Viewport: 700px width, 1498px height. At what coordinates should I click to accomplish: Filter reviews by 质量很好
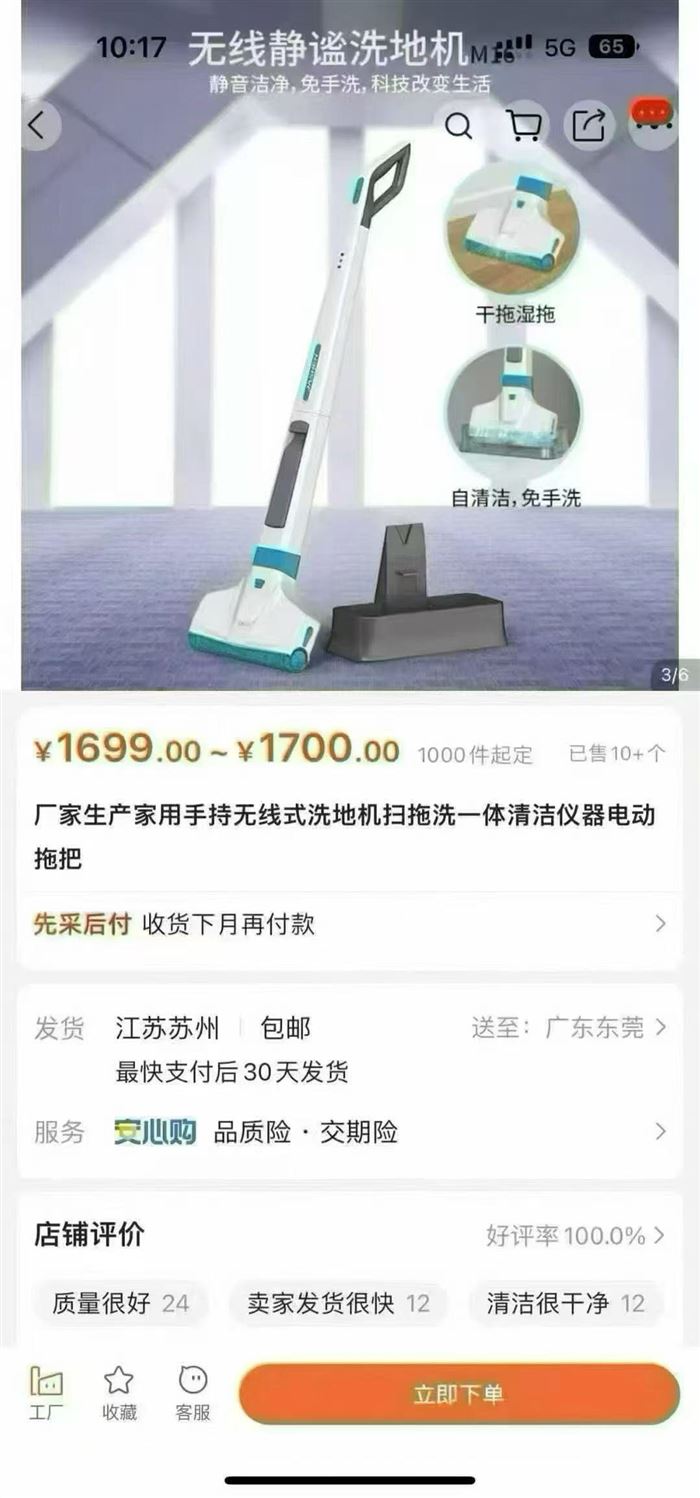click(120, 1304)
